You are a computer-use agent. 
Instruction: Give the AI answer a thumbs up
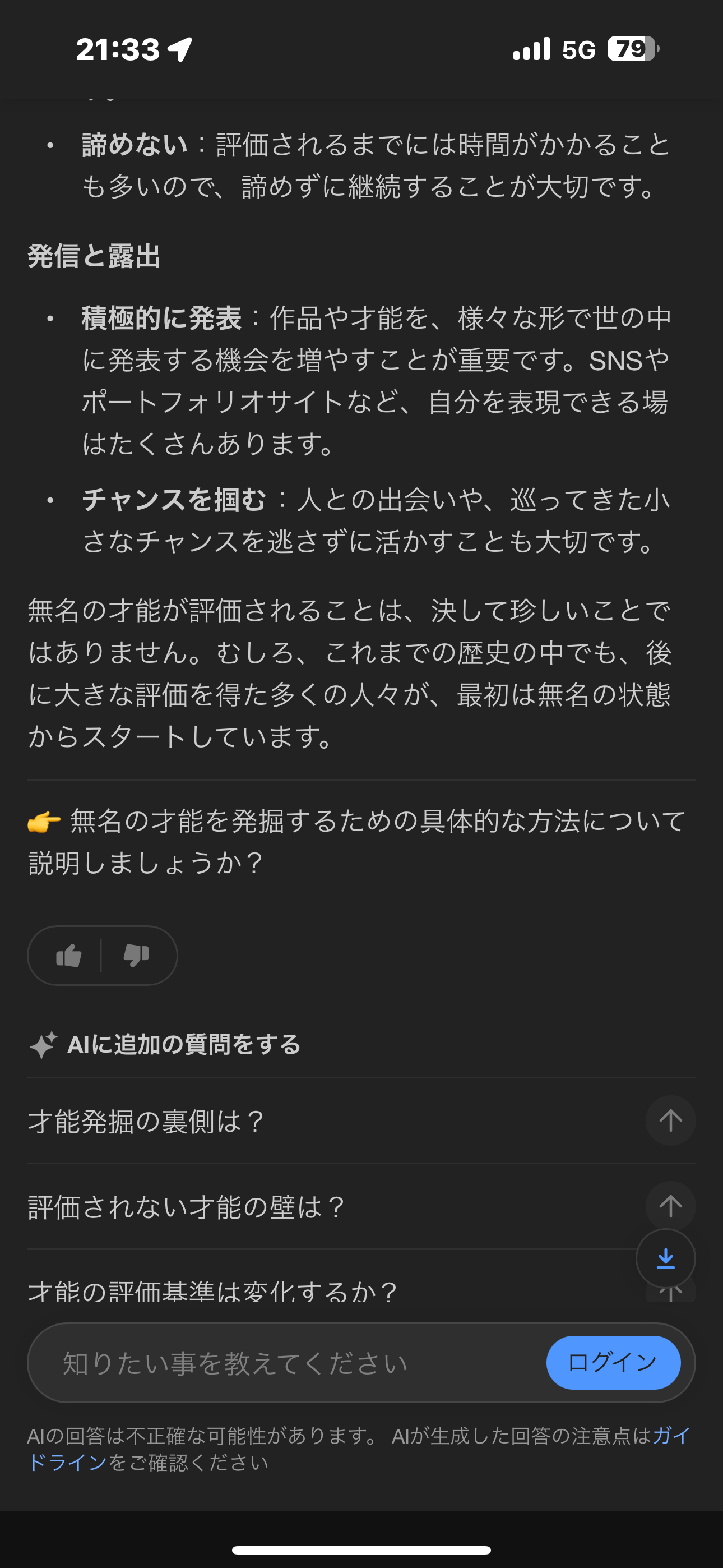point(69,956)
